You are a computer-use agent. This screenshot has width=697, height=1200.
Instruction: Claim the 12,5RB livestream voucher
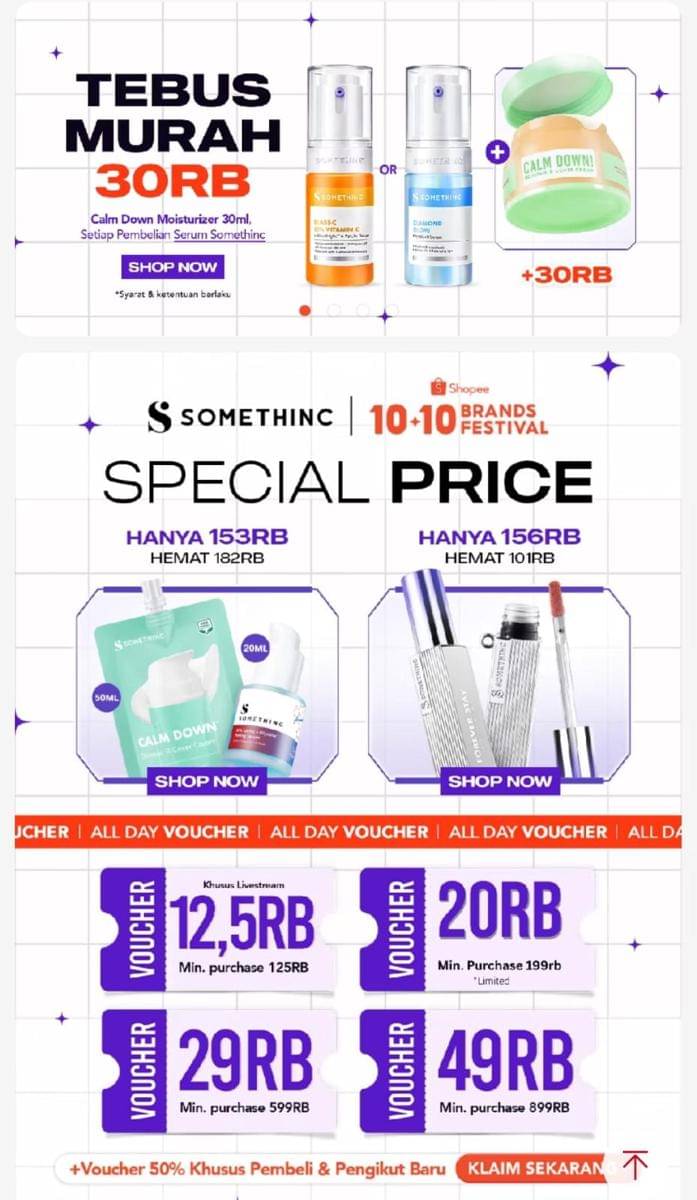pos(219,929)
